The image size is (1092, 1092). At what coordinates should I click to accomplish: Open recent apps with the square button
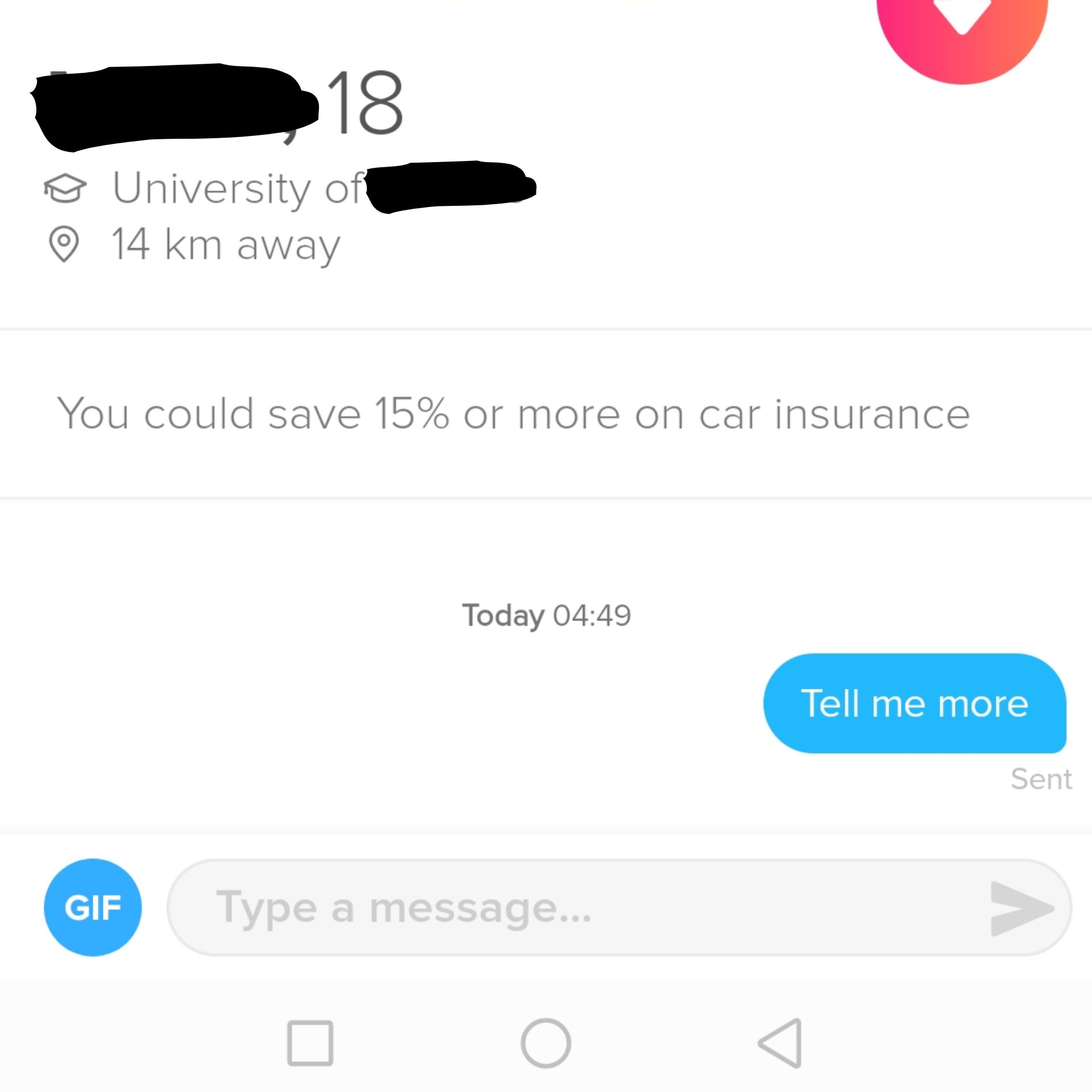(310, 1043)
